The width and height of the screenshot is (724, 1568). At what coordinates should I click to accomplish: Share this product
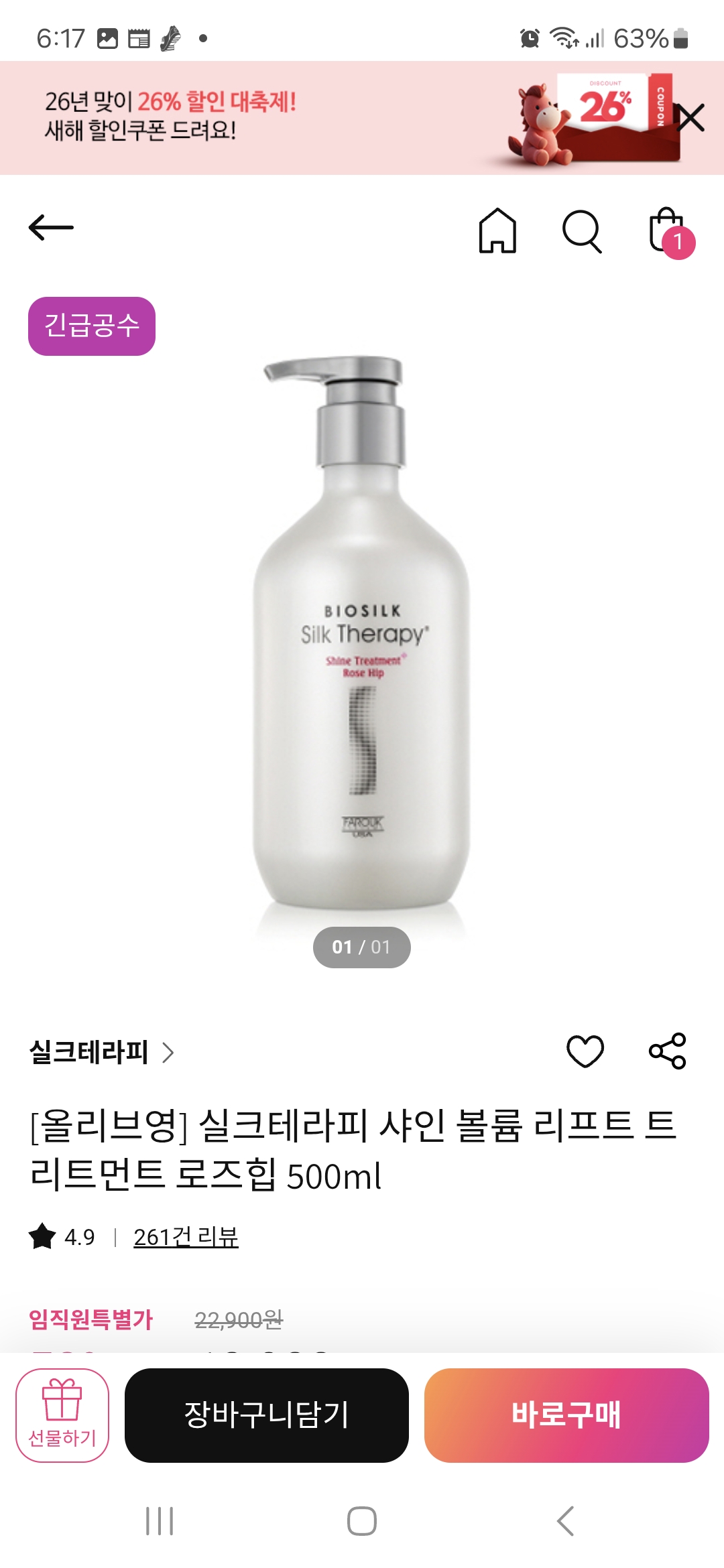668,1051
